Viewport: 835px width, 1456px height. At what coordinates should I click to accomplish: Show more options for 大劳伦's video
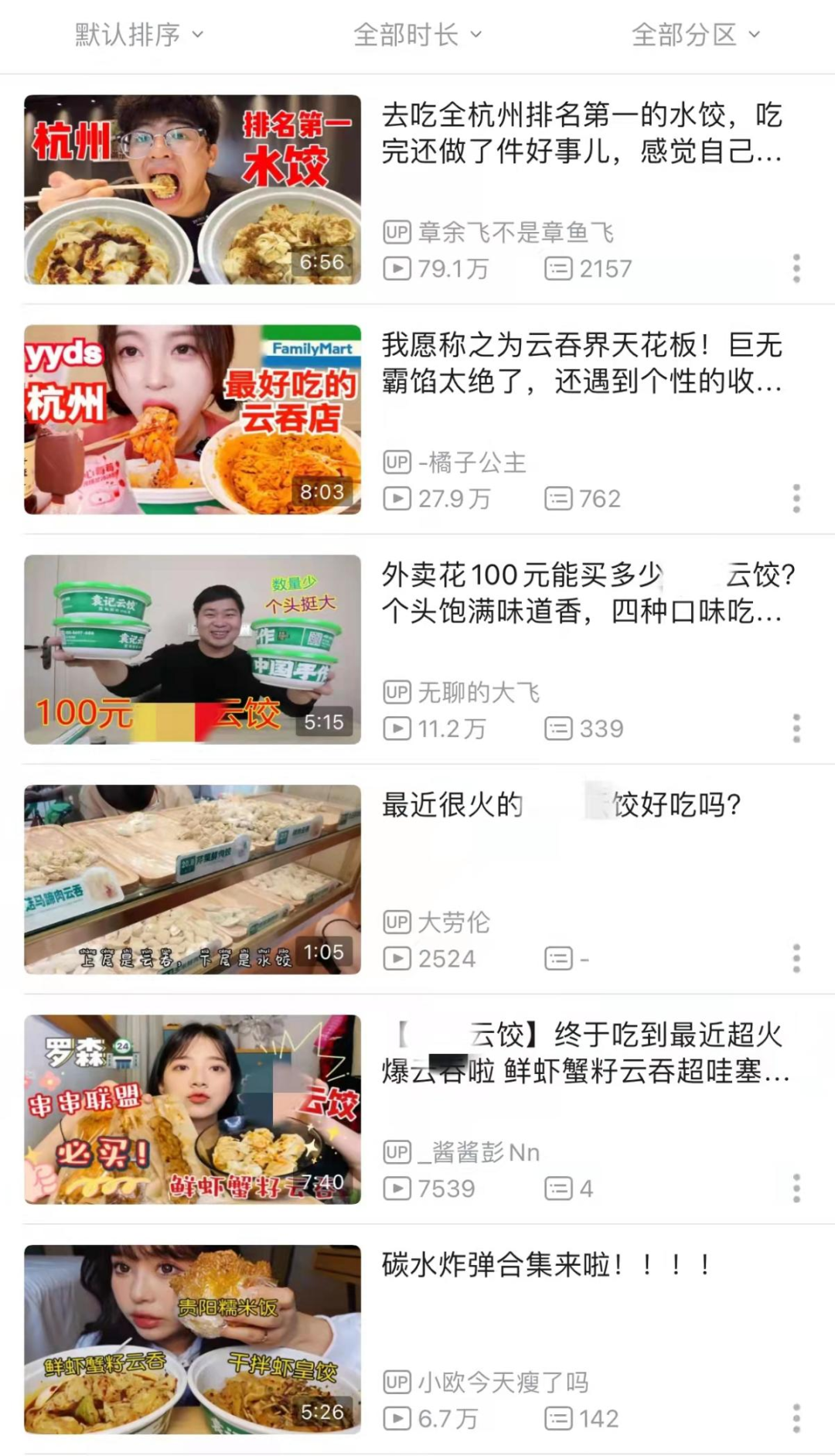(796, 959)
